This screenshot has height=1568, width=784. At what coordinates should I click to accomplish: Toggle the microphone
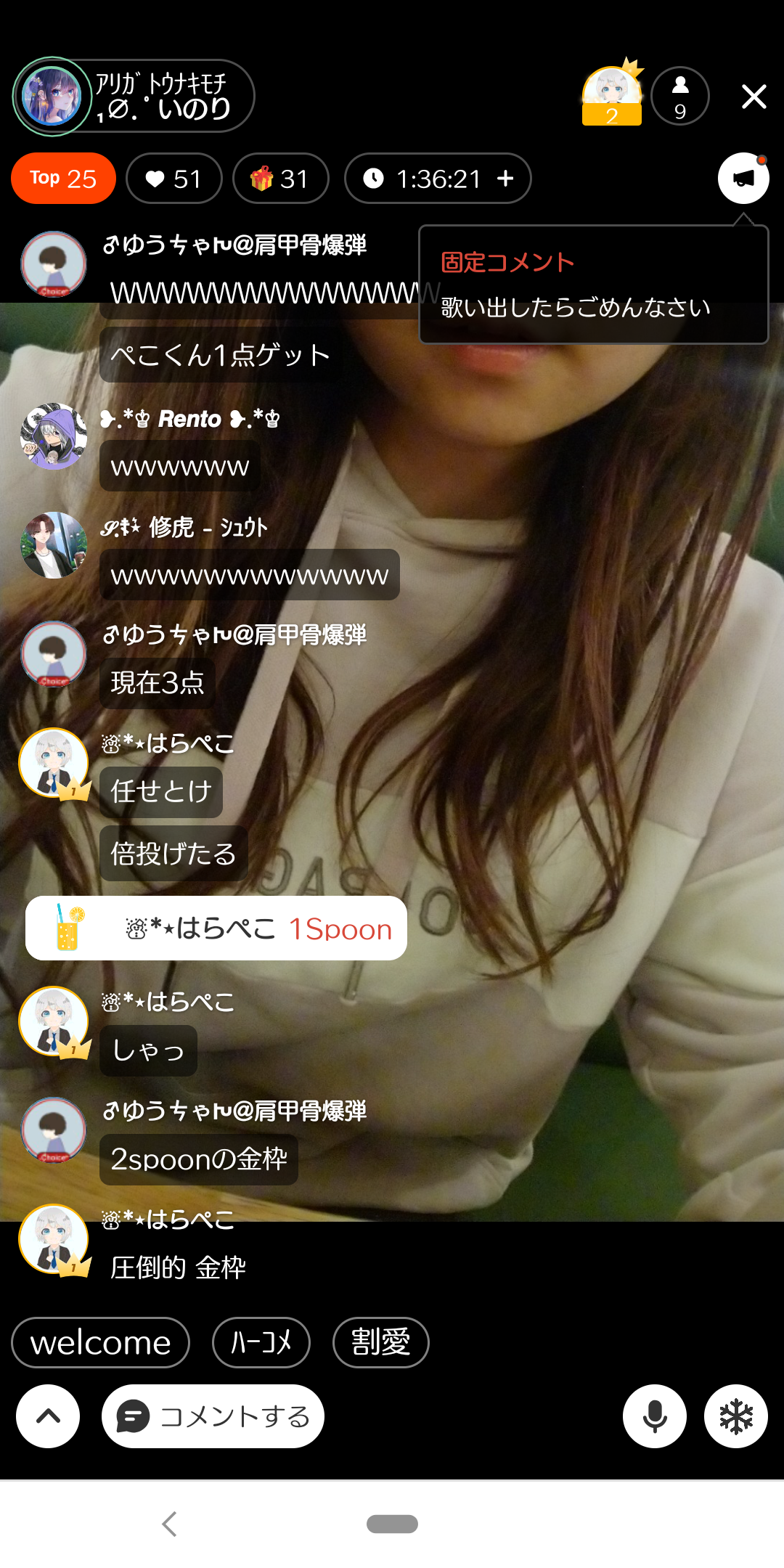[654, 1416]
